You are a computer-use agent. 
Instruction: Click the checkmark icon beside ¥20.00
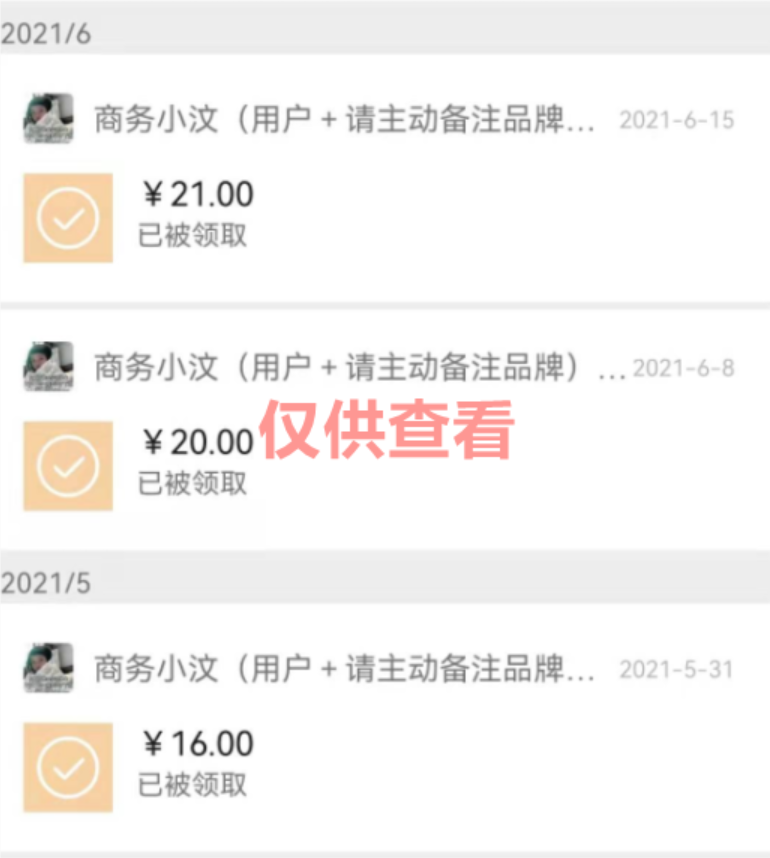(x=66, y=464)
